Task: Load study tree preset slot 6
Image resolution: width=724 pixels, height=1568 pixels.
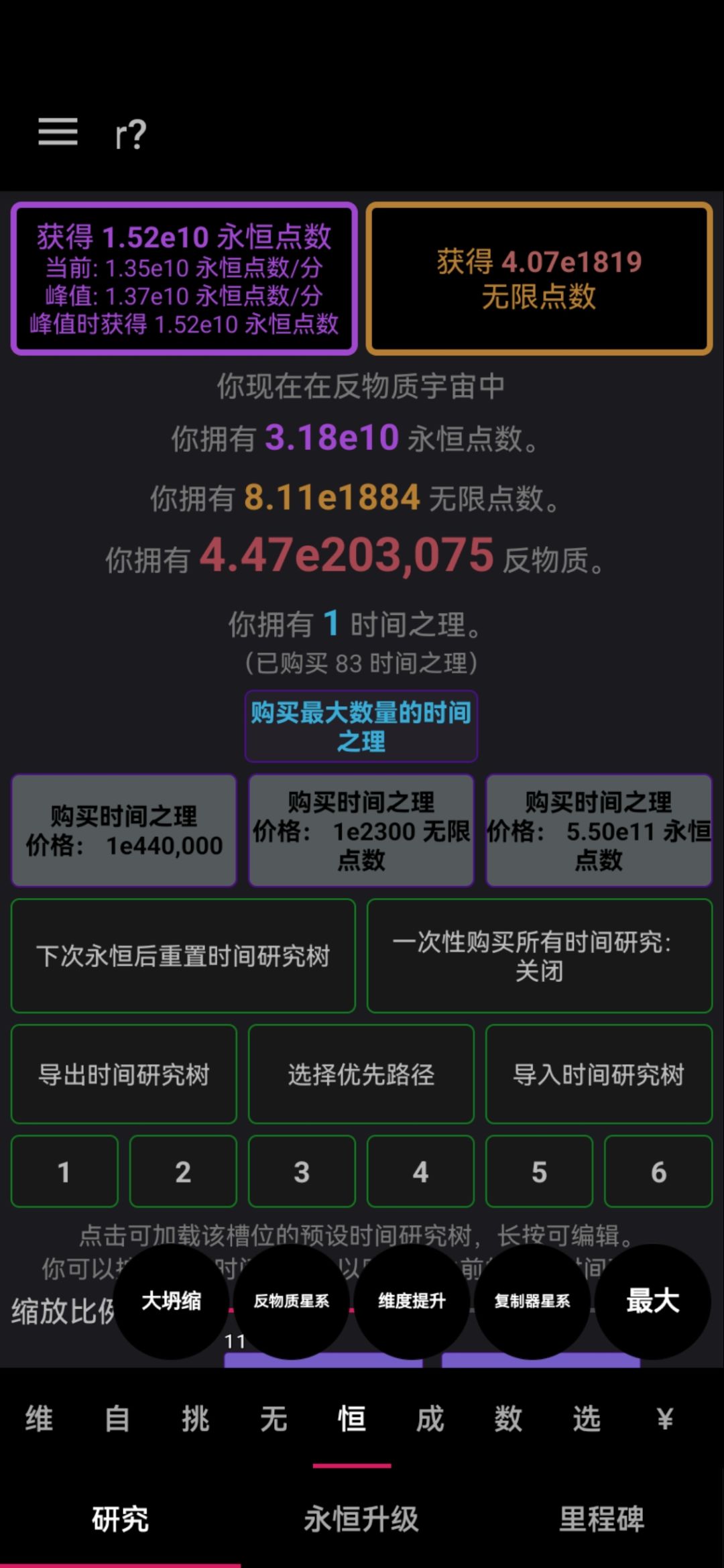Action: [658, 1172]
